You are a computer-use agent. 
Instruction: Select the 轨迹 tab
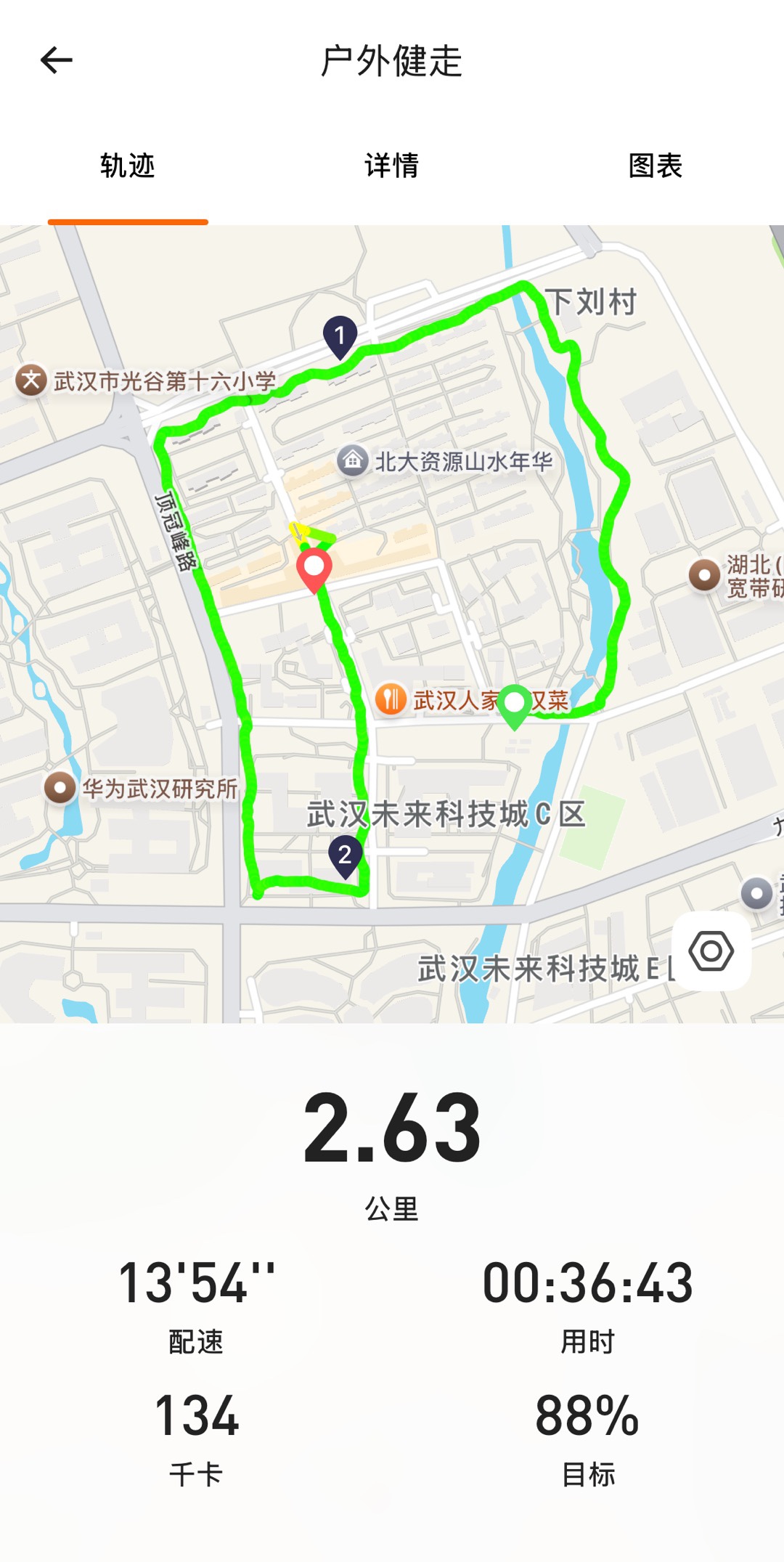tap(128, 166)
